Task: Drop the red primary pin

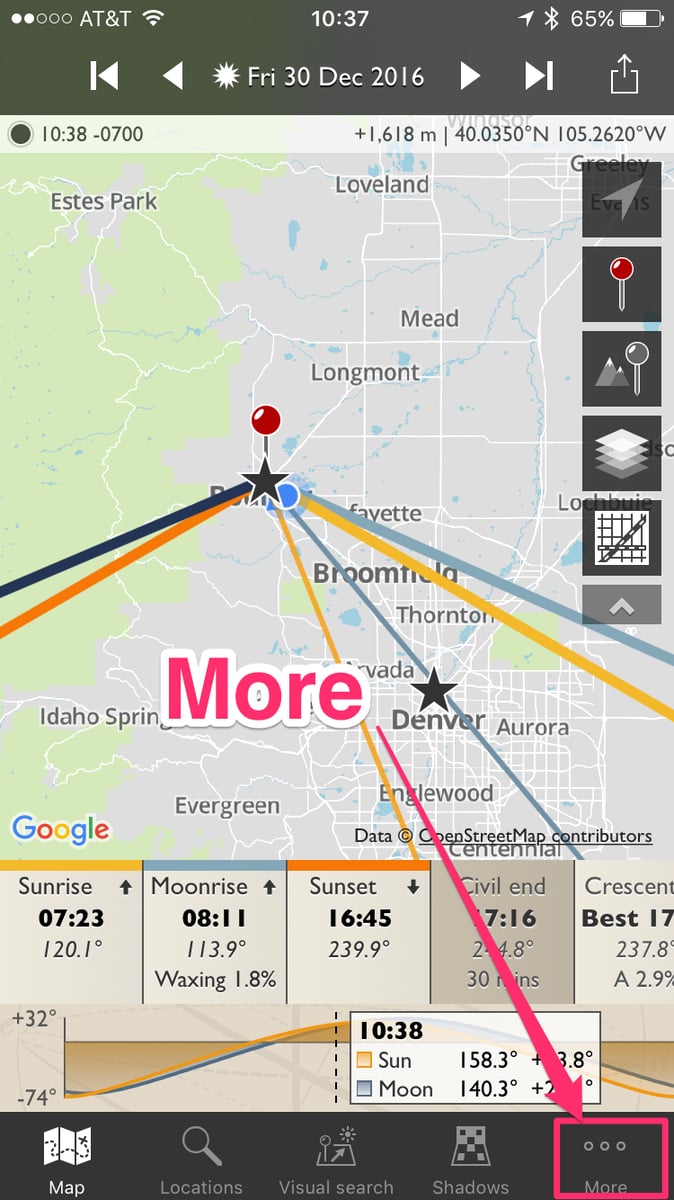Action: (x=621, y=283)
